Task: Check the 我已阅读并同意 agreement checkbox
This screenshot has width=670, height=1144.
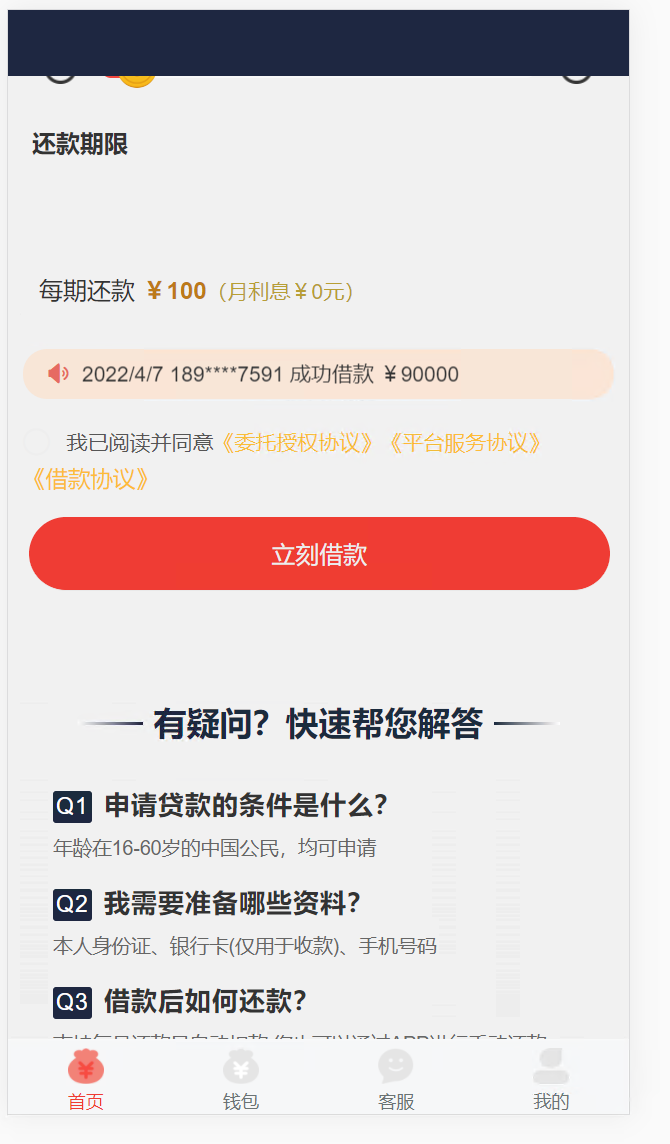Action: click(x=37, y=442)
